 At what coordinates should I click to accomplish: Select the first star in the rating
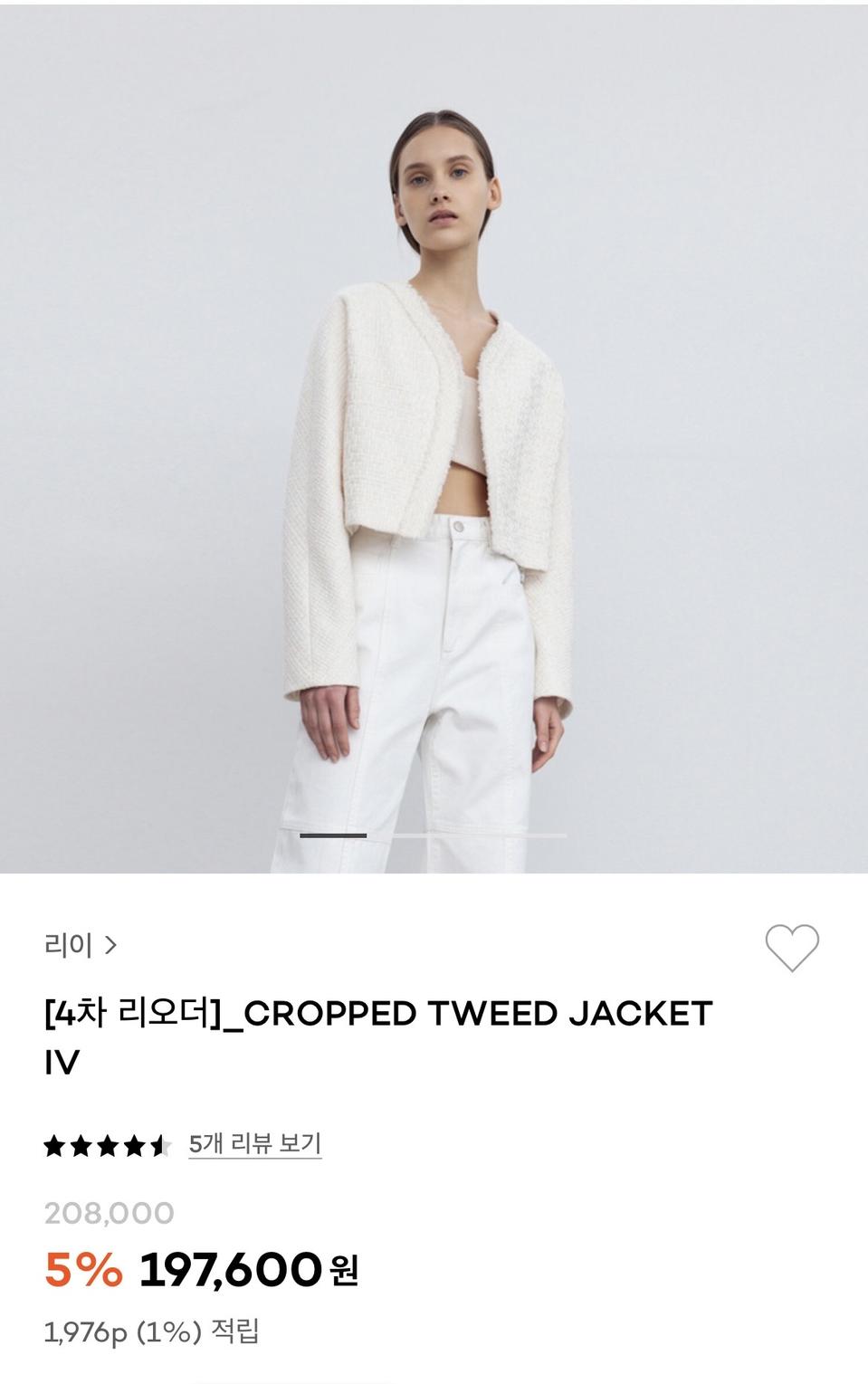tap(54, 1143)
